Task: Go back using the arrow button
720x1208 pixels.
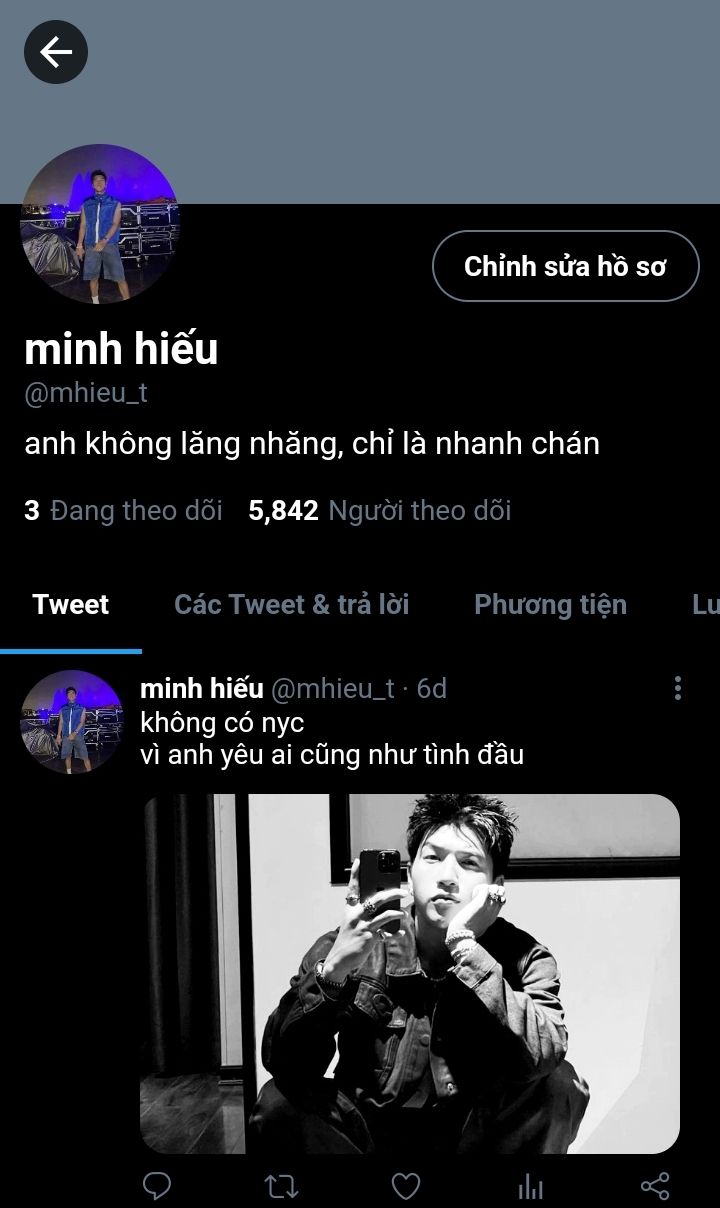Action: 56,52
